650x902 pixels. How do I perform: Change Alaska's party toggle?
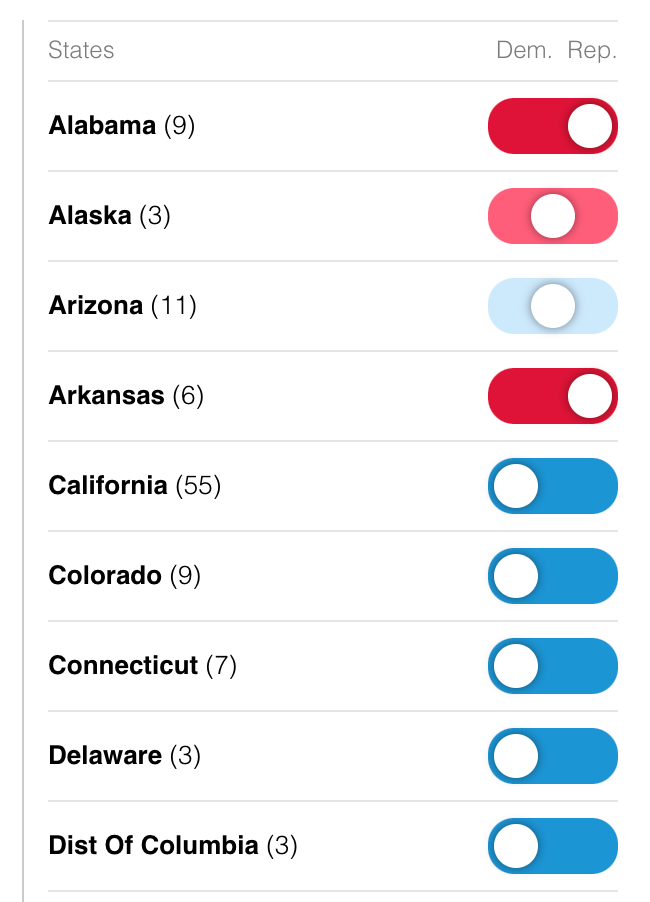coord(552,216)
